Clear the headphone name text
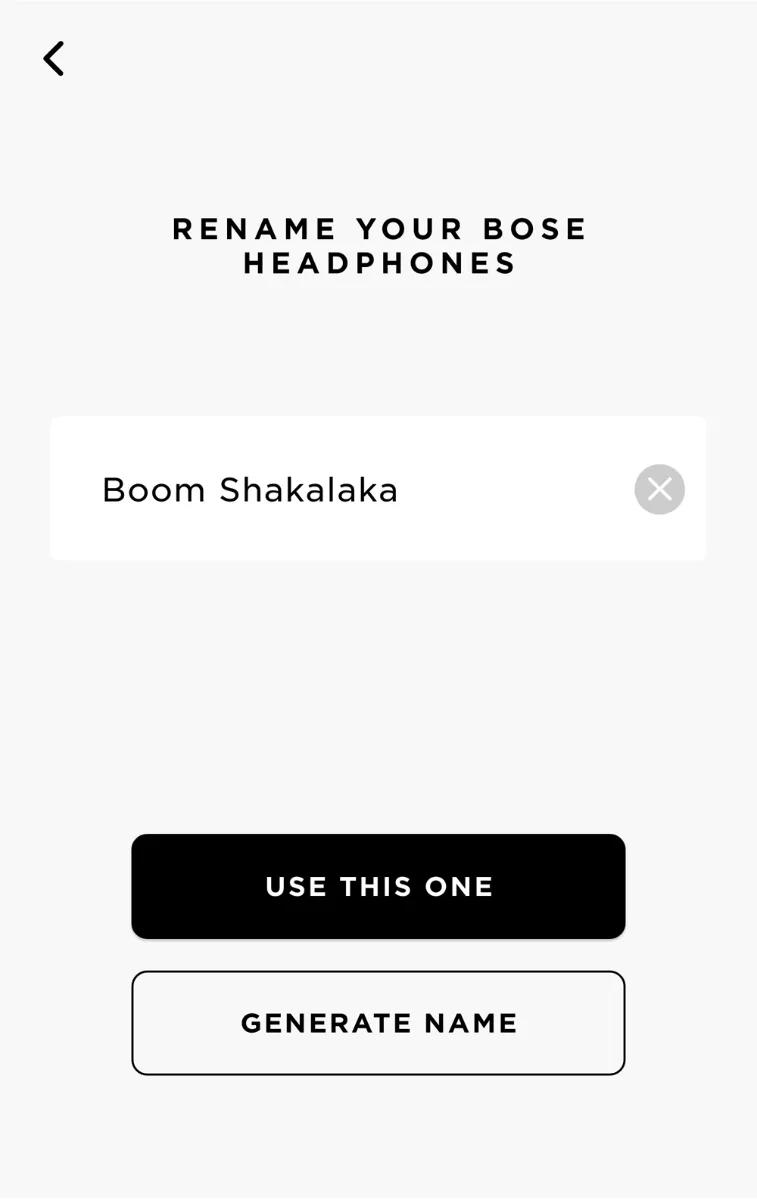The width and height of the screenshot is (757, 1200). (x=659, y=490)
